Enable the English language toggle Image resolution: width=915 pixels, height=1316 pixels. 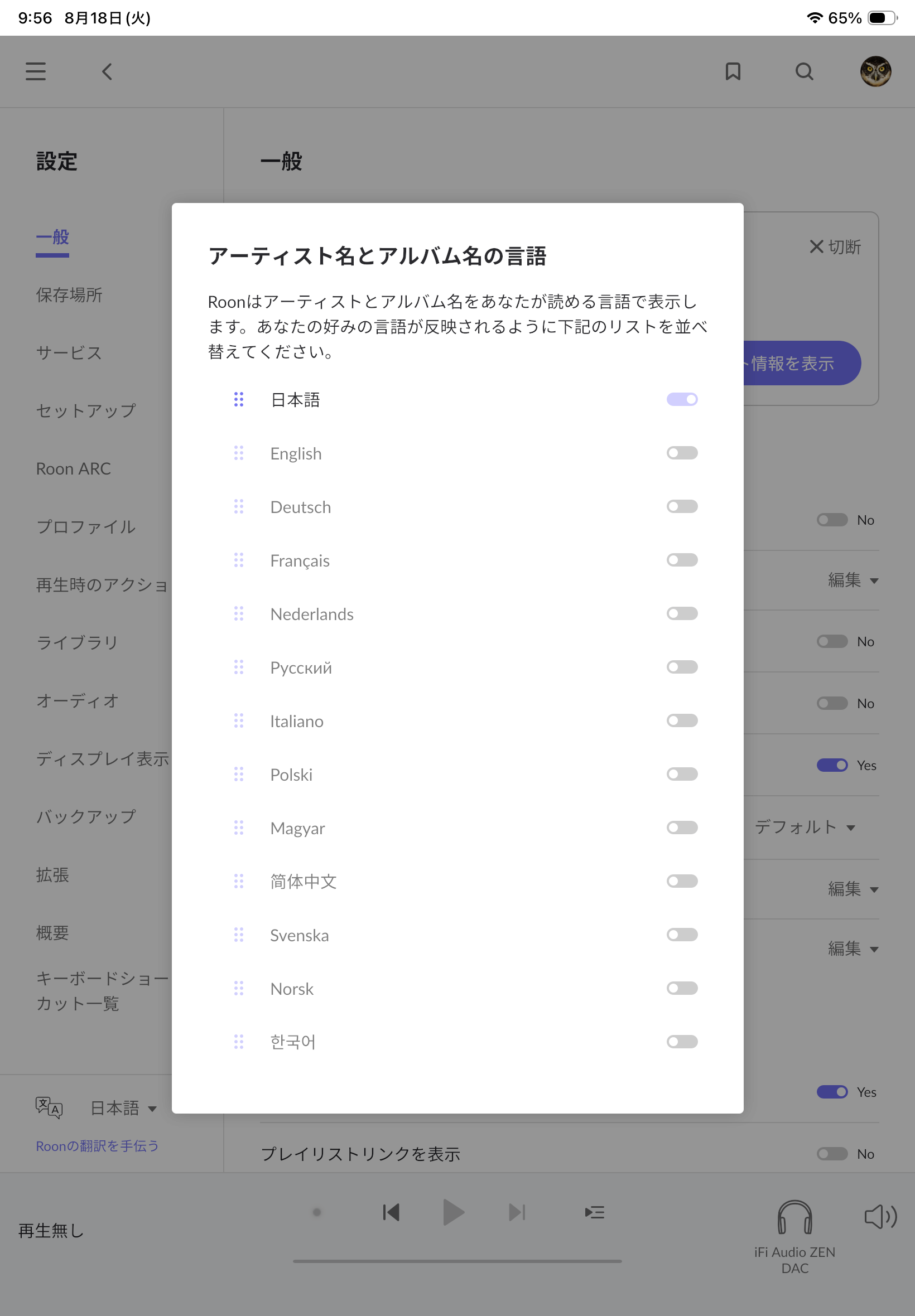682,453
